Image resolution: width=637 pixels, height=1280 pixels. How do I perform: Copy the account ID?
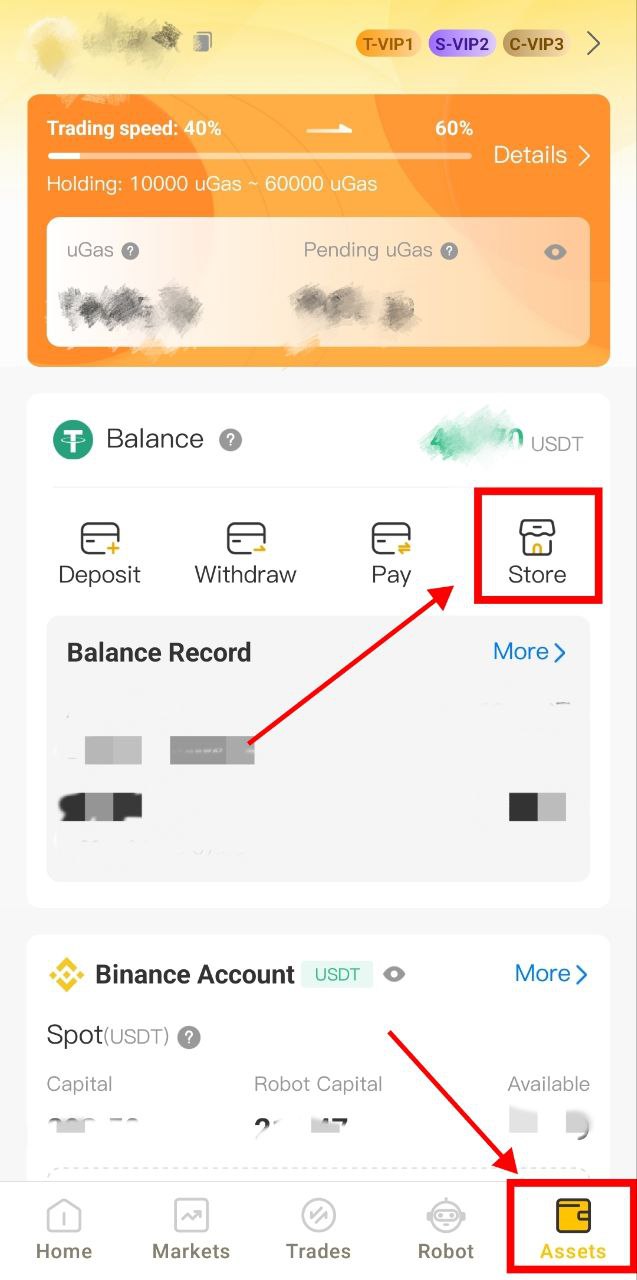tap(203, 42)
